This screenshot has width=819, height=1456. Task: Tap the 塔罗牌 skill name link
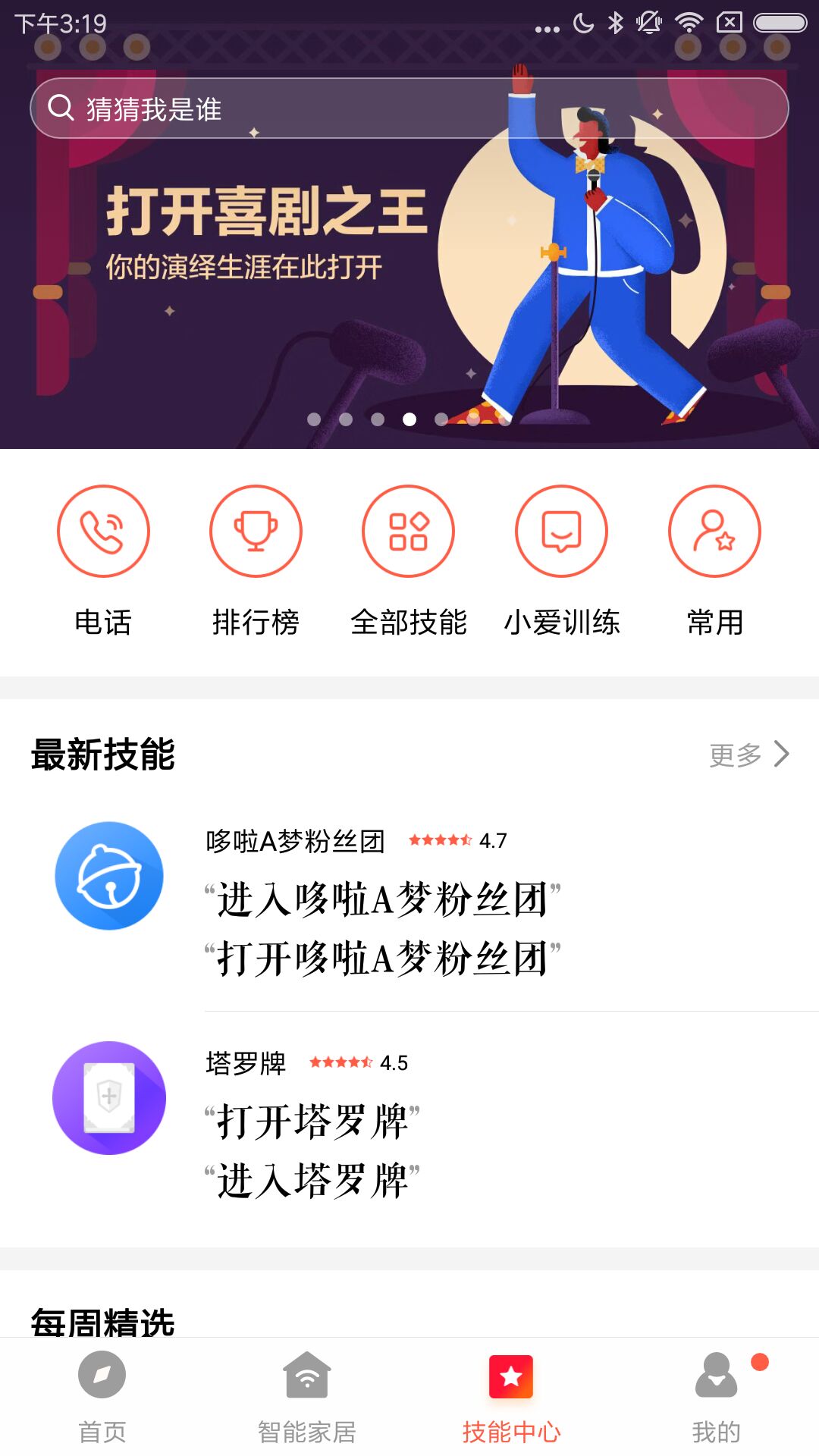pyautogui.click(x=244, y=1063)
